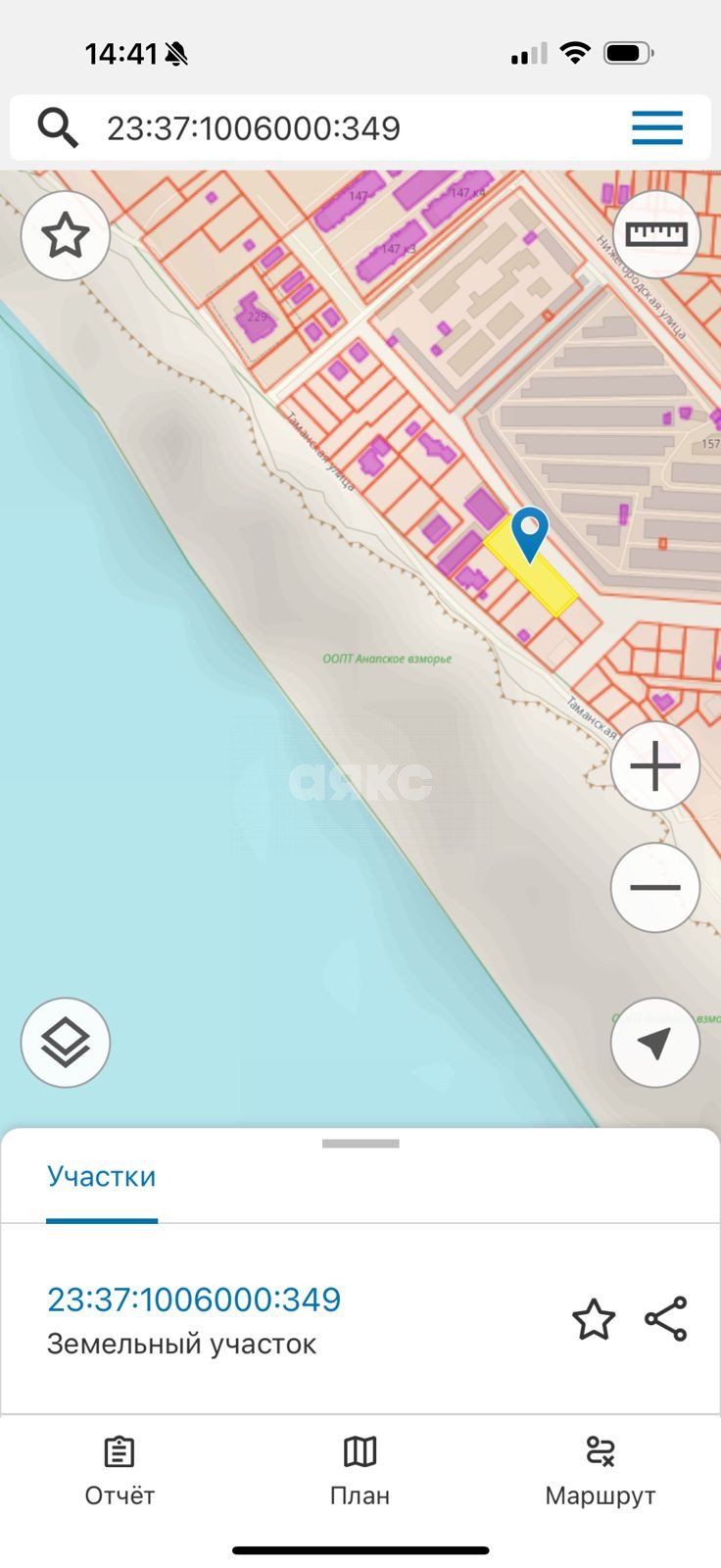Viewport: 721px width, 1568px height.
Task: Zoom in with the plus button
Action: pyautogui.click(x=654, y=766)
